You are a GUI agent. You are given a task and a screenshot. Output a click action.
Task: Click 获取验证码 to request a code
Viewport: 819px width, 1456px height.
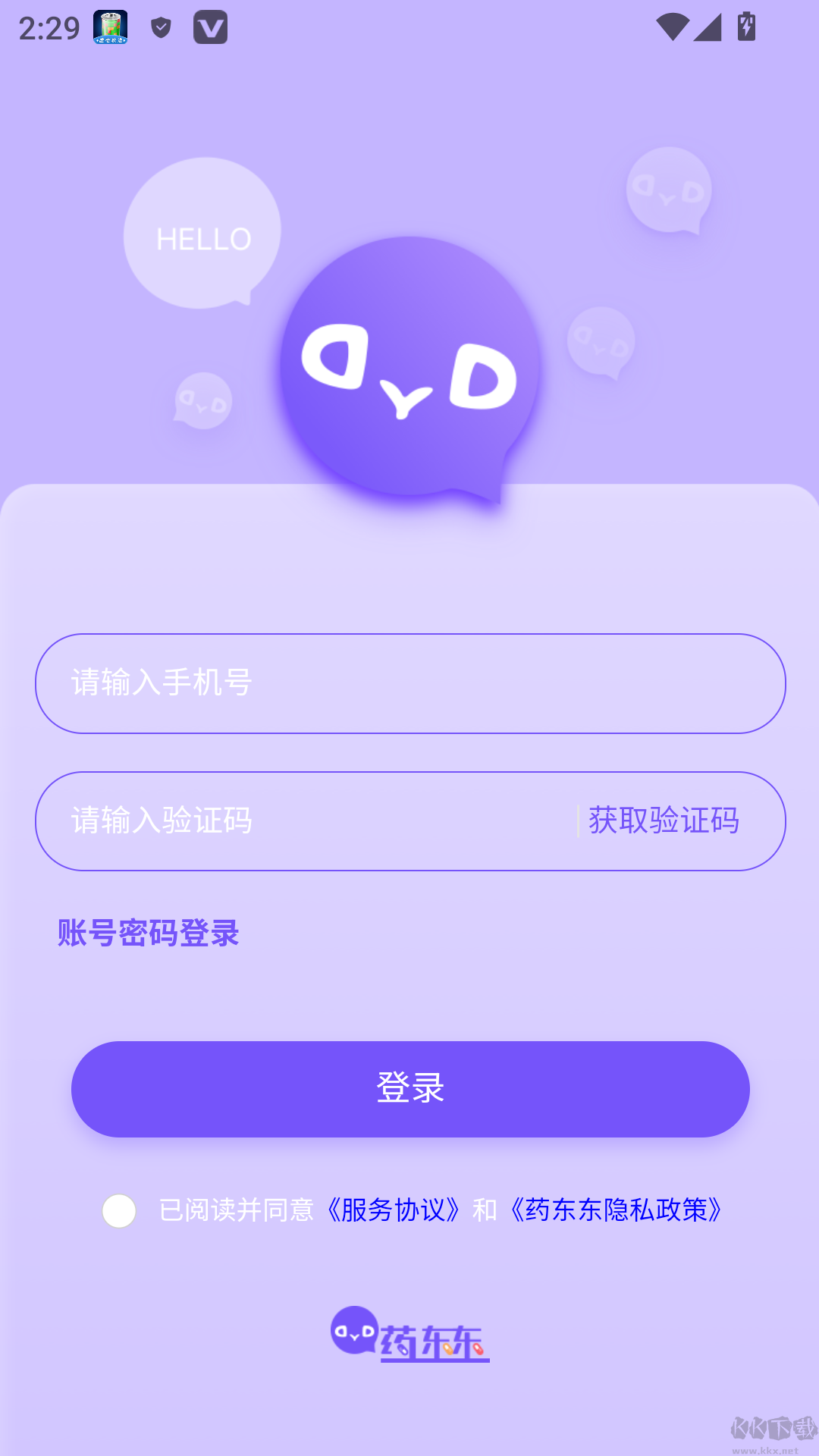click(664, 821)
